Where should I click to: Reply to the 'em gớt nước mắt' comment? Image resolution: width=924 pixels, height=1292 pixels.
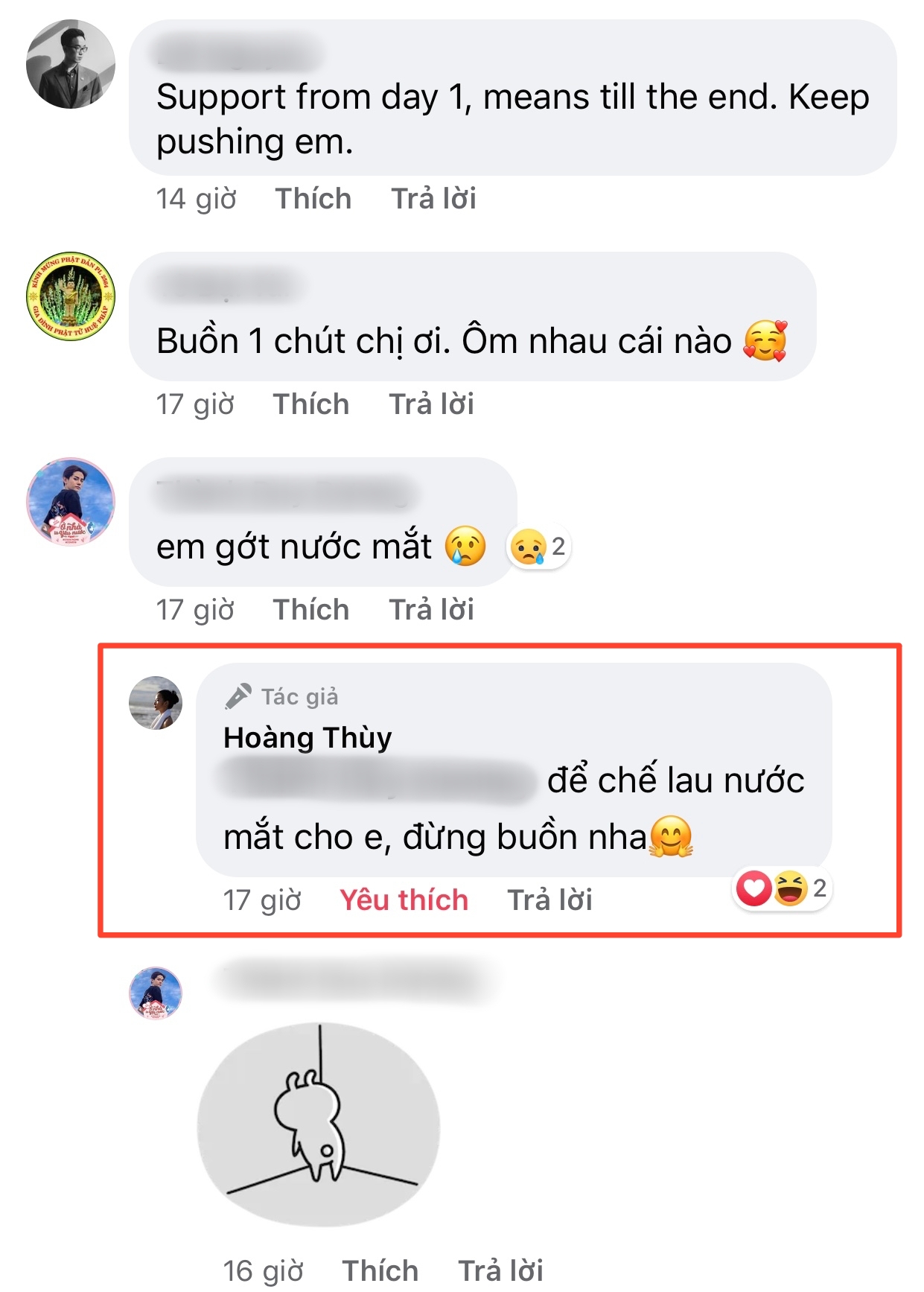point(431,610)
